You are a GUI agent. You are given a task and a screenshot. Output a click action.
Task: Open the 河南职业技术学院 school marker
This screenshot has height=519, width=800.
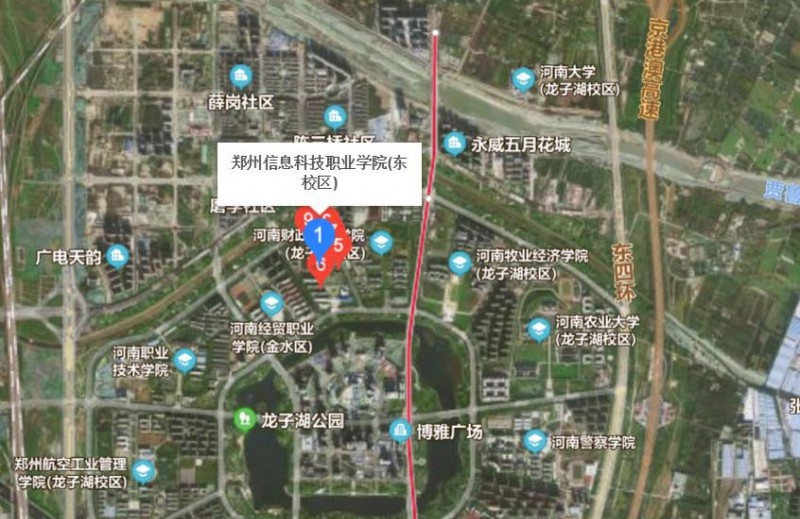[x=184, y=361]
